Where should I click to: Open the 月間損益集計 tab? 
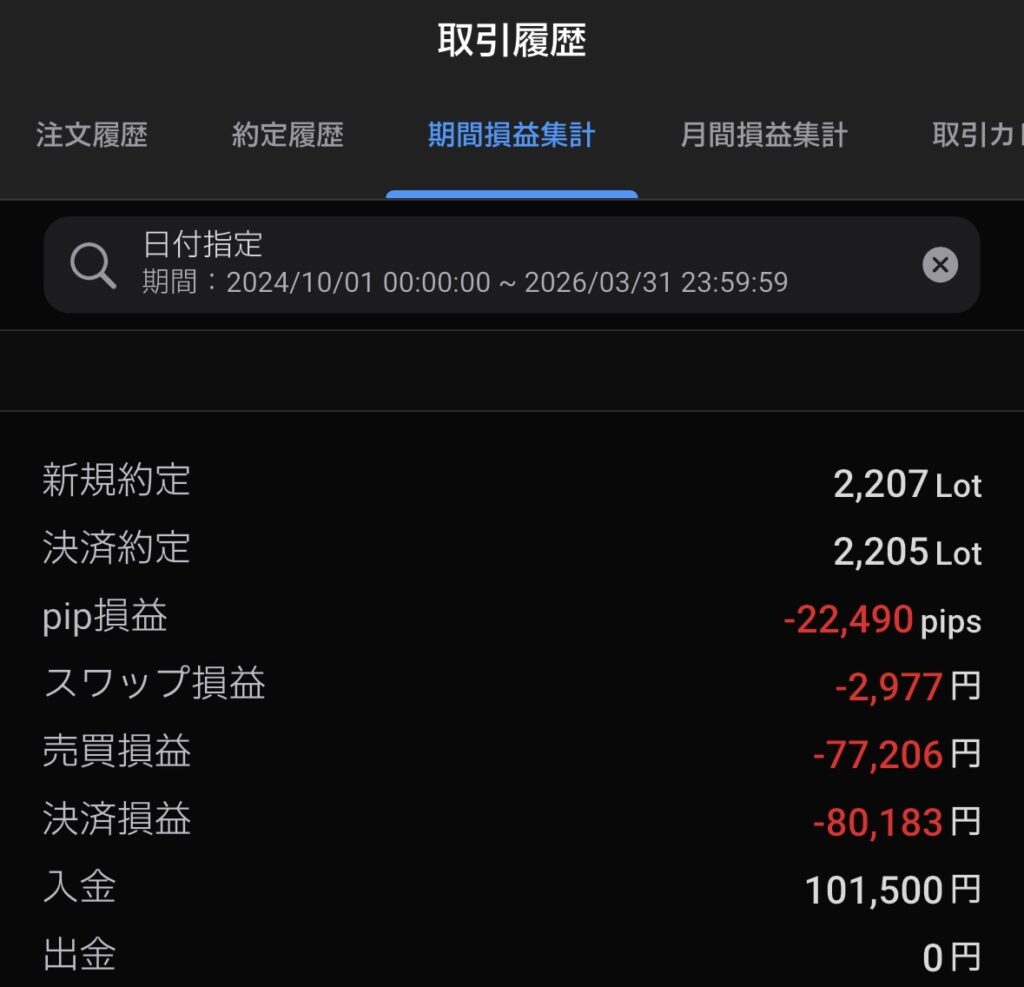pyautogui.click(x=764, y=135)
